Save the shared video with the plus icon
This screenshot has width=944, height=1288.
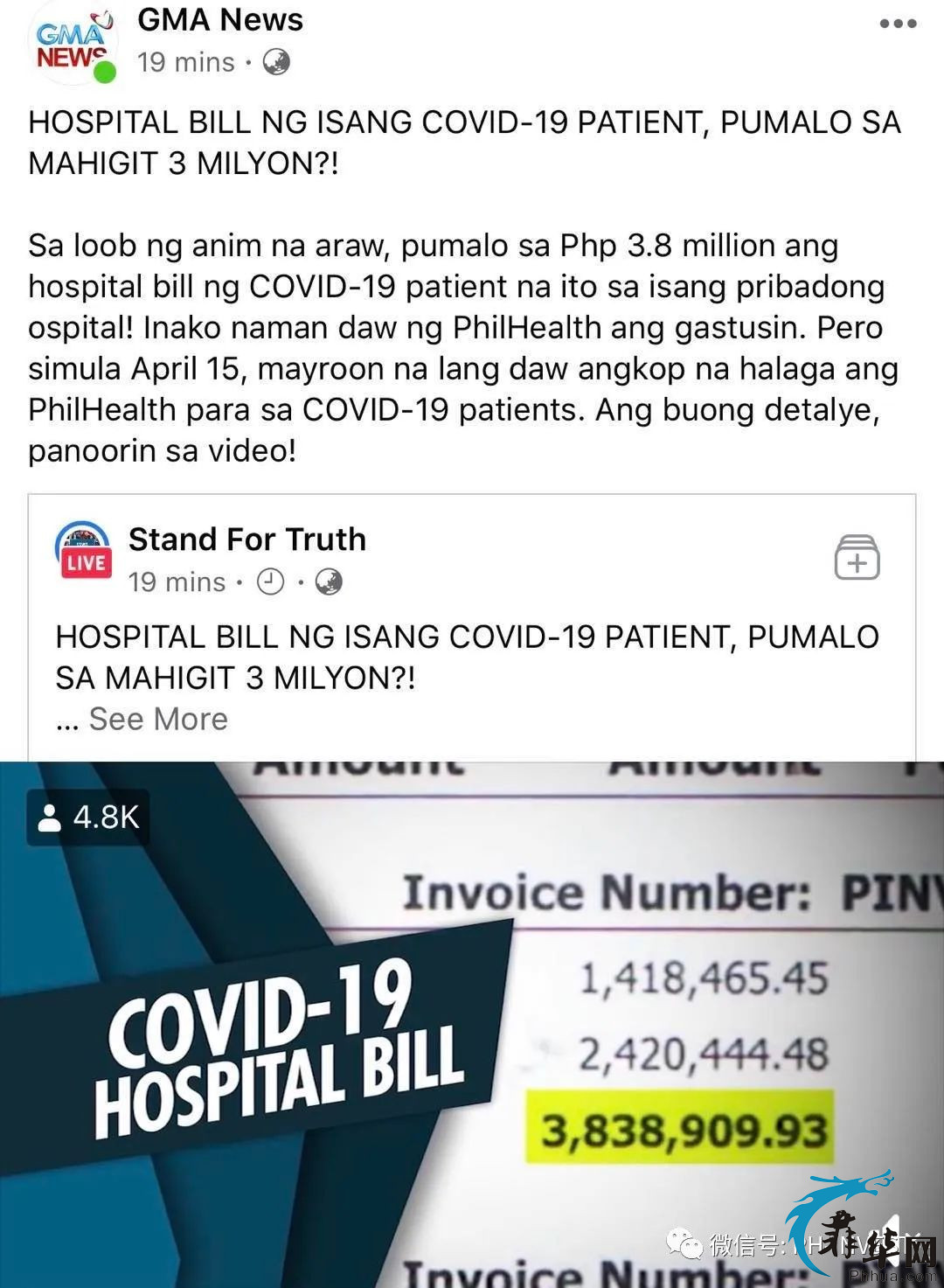(857, 558)
